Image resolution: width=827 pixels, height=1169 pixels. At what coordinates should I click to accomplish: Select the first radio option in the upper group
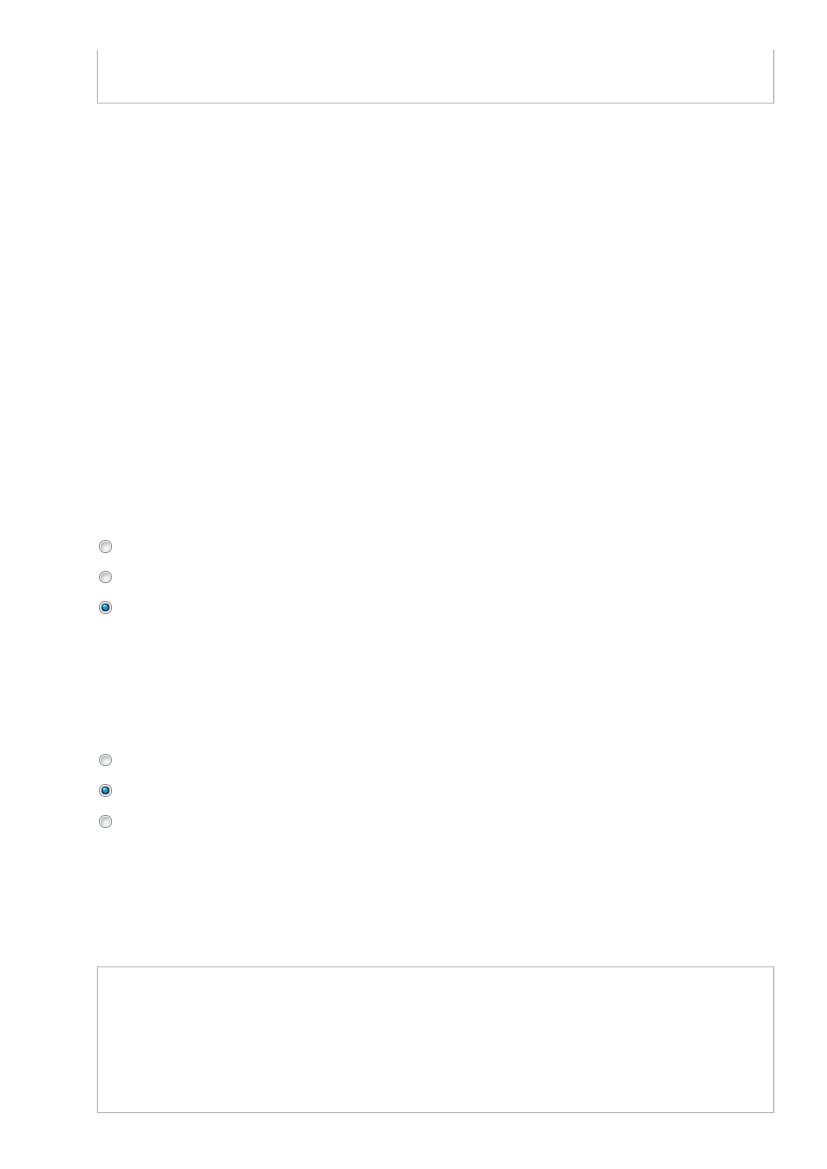coord(106,547)
